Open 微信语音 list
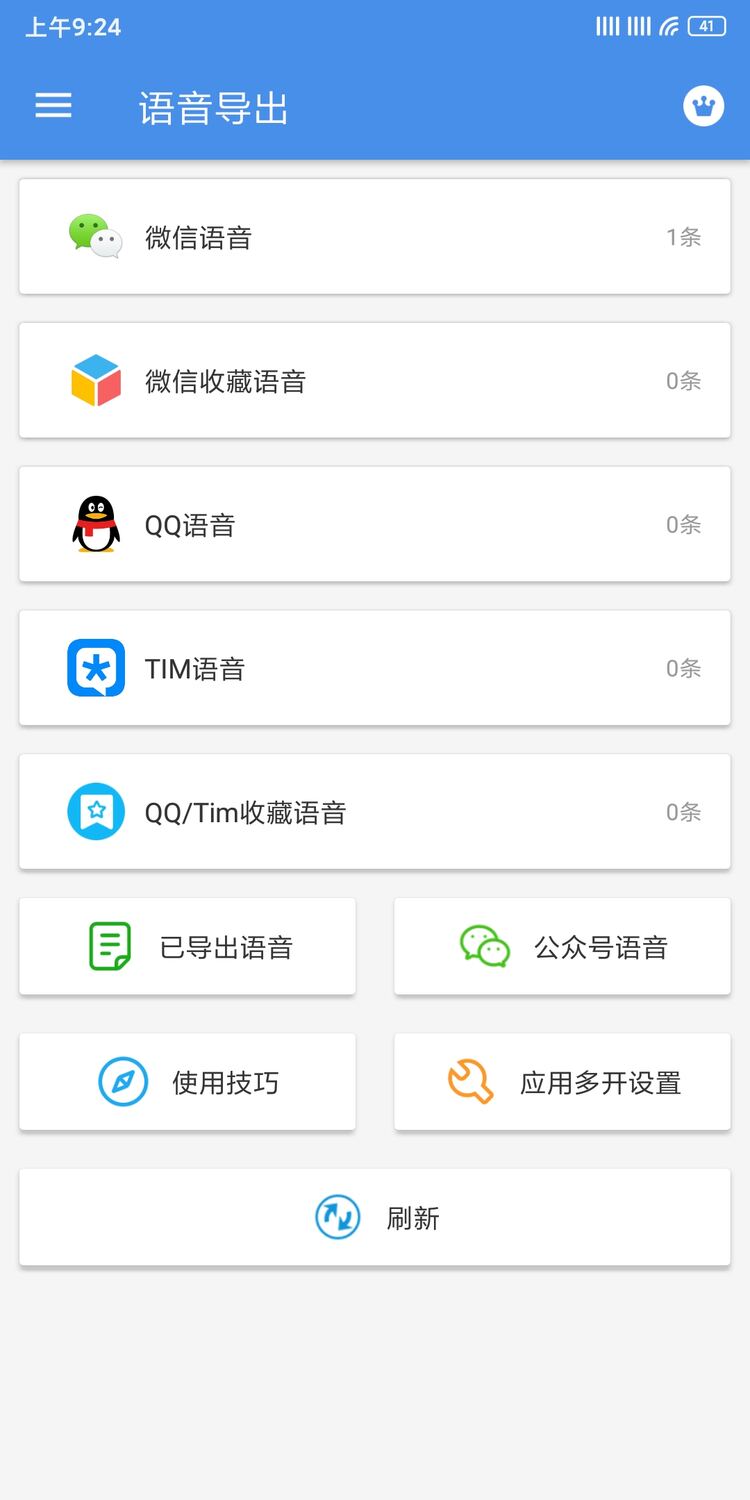This screenshot has width=750, height=1500. (375, 237)
